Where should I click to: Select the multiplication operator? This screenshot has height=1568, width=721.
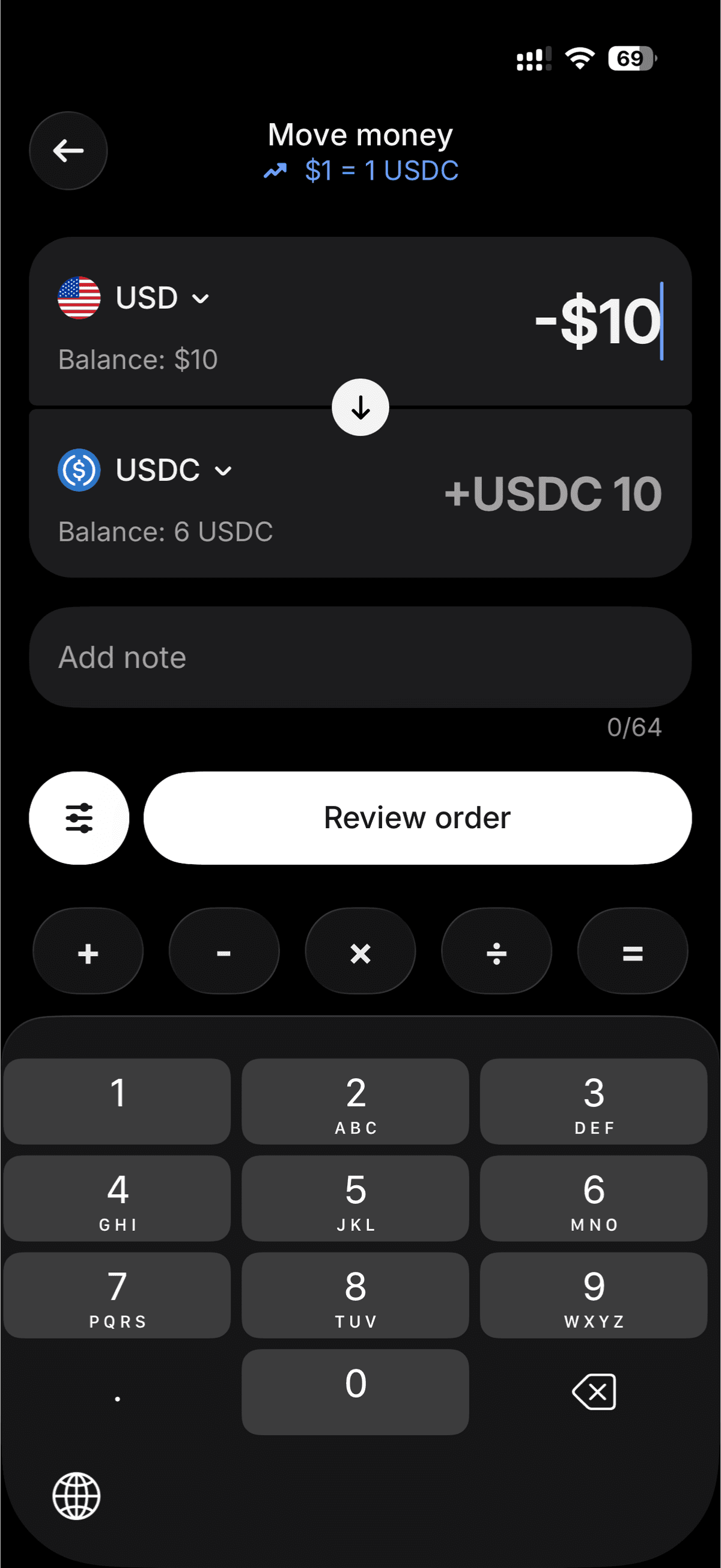point(360,953)
